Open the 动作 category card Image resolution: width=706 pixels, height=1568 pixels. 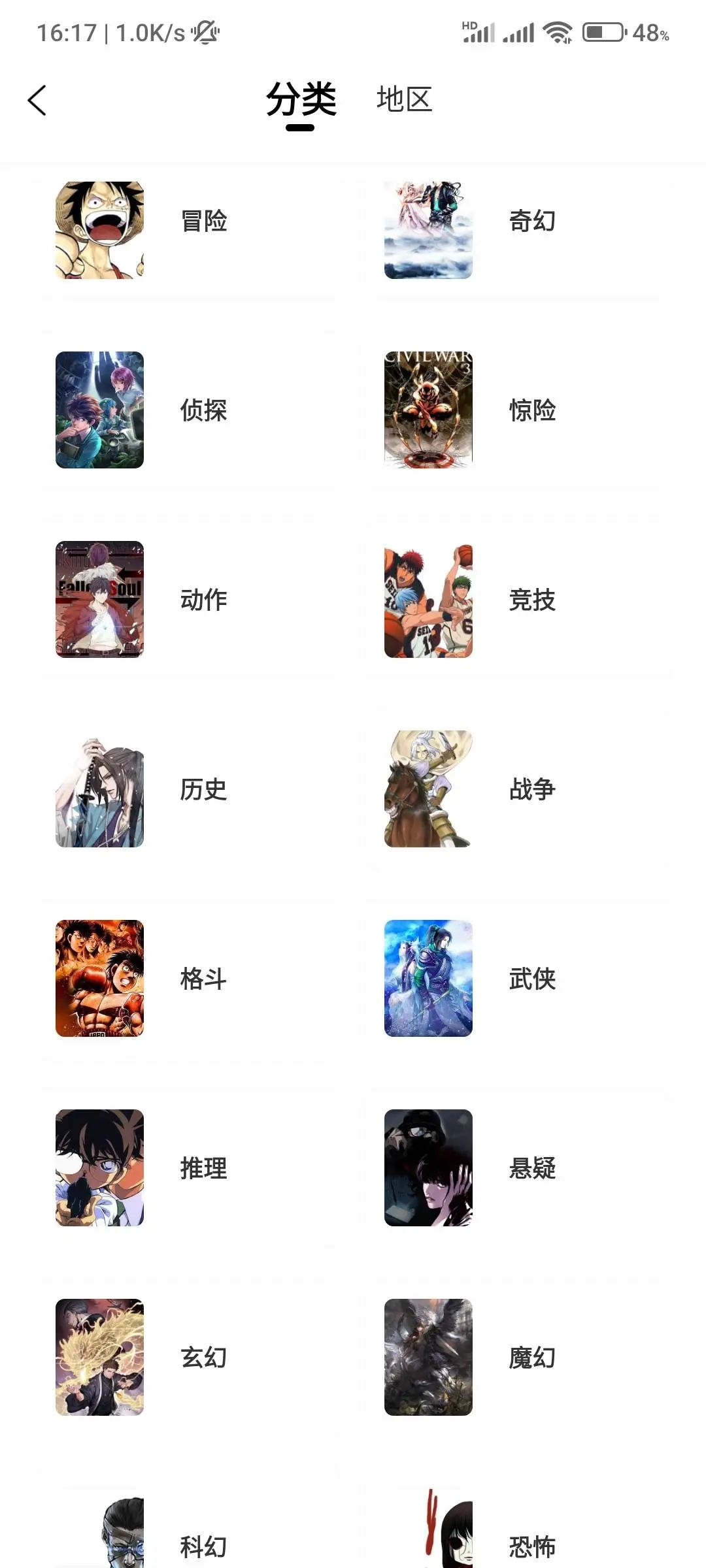(x=188, y=600)
